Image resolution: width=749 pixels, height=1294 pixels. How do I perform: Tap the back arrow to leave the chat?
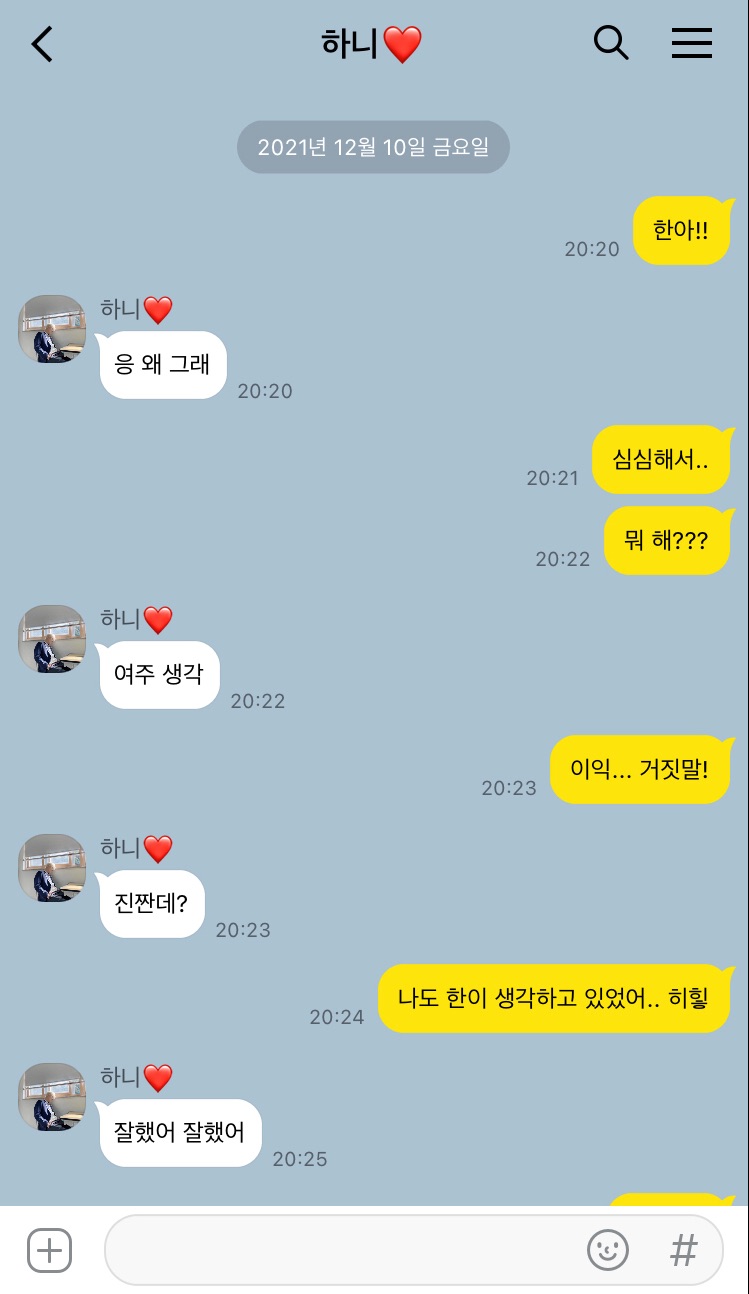[40, 44]
